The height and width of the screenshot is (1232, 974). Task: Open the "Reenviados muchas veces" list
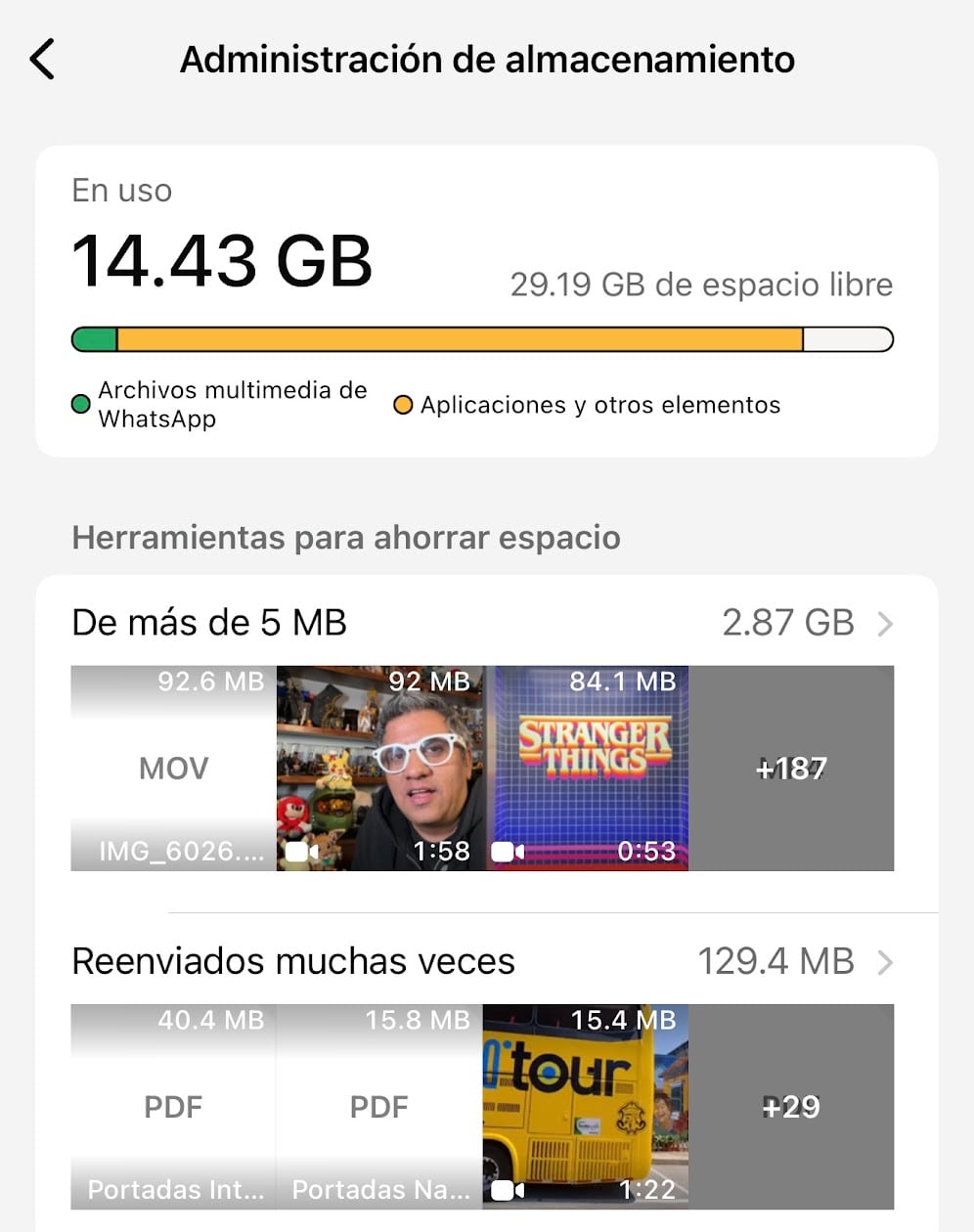(x=483, y=961)
